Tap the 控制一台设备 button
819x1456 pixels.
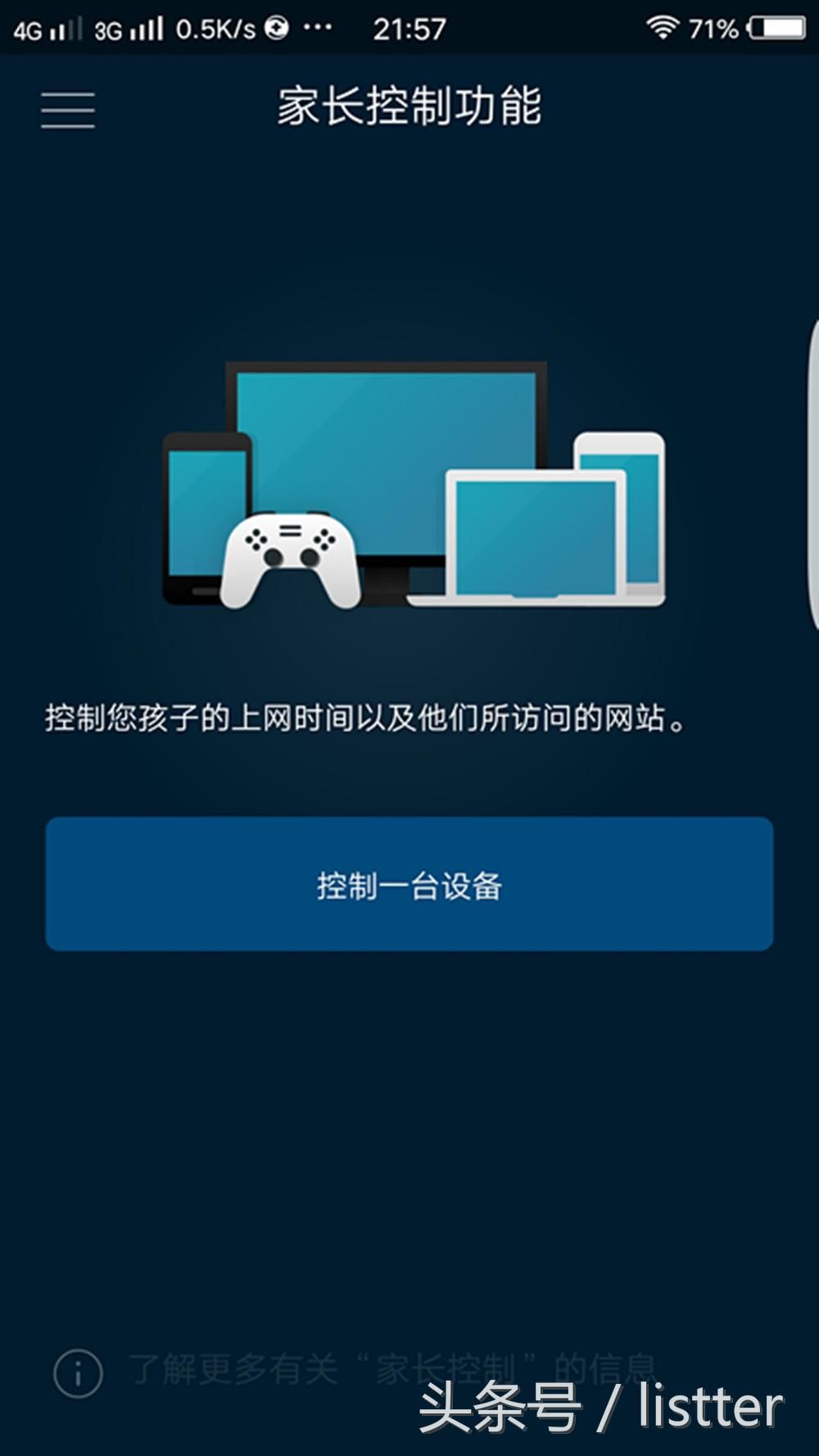(x=409, y=884)
